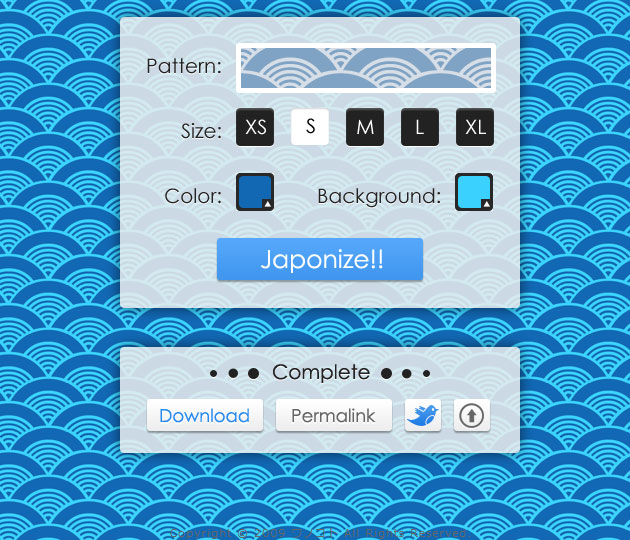Get the Permalink

(333, 416)
